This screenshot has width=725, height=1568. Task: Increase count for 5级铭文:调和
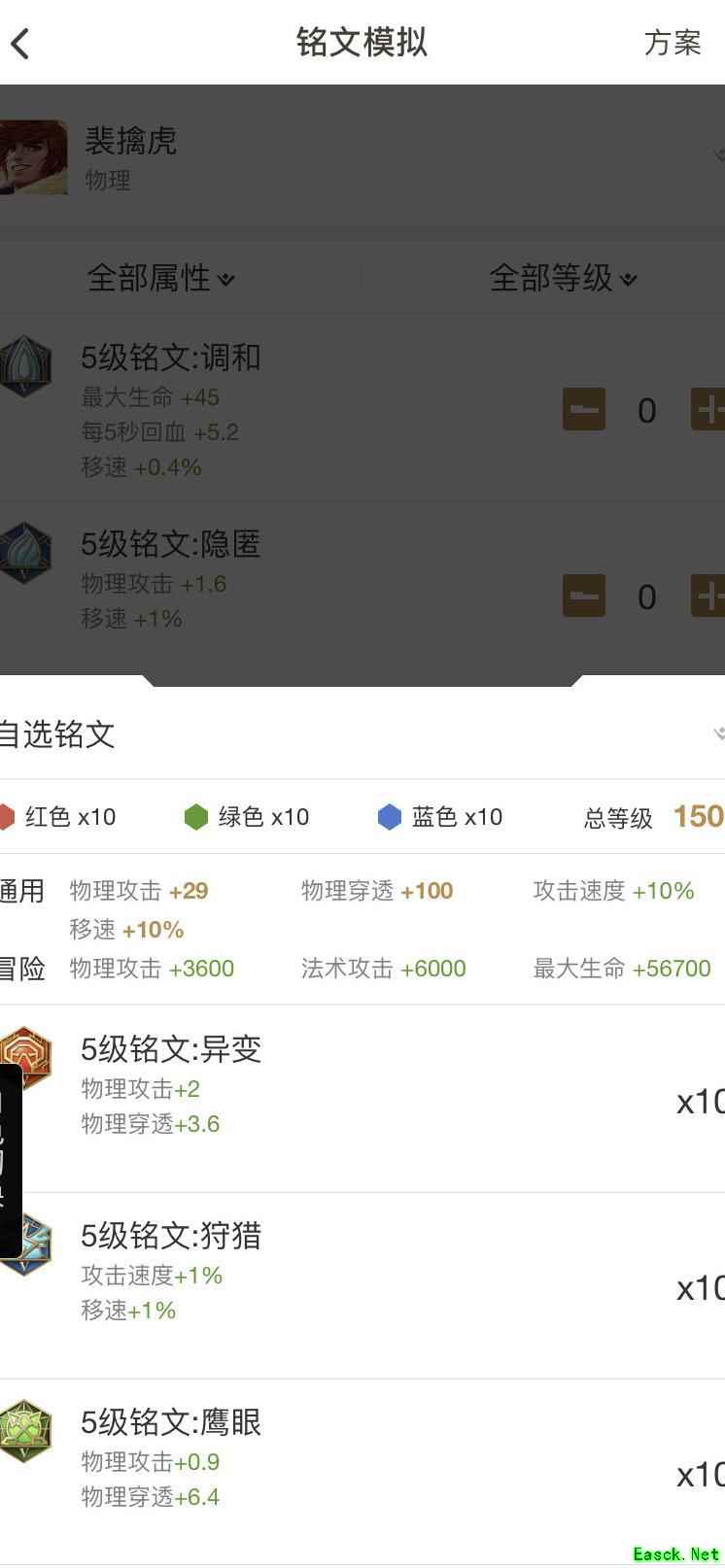tap(708, 410)
